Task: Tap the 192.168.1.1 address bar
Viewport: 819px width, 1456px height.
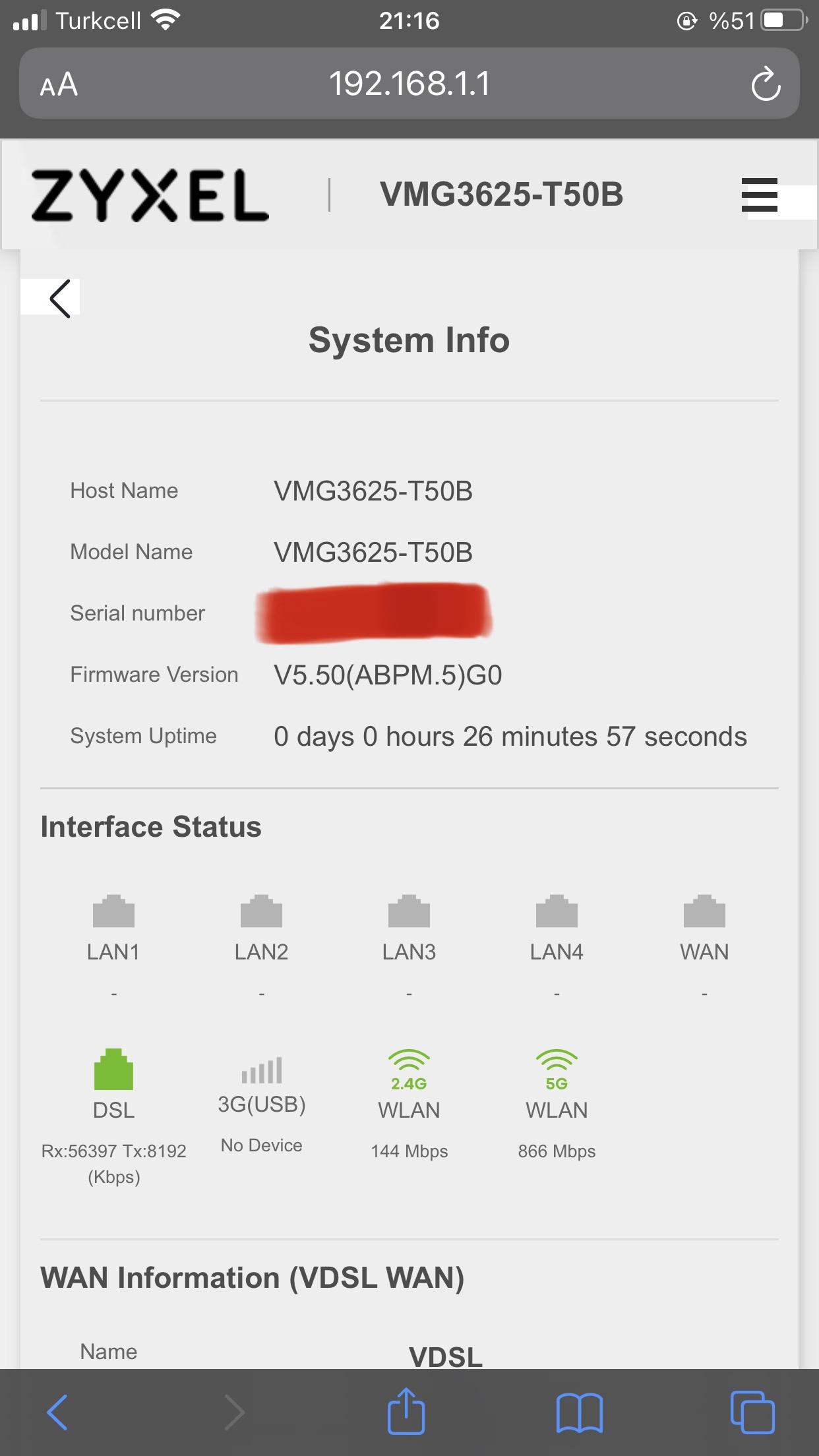Action: (x=409, y=84)
